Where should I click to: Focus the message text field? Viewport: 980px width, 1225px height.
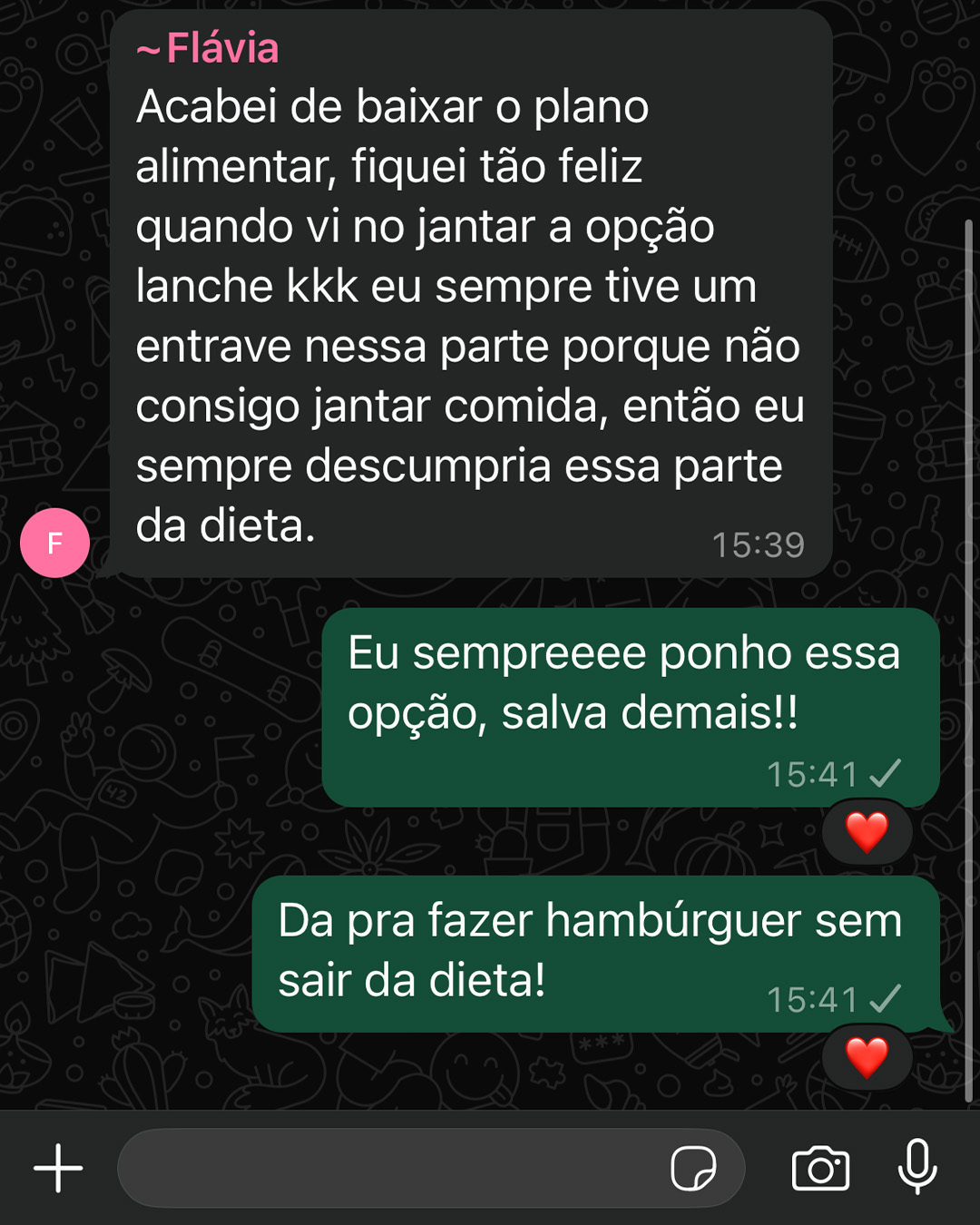(x=390, y=1168)
